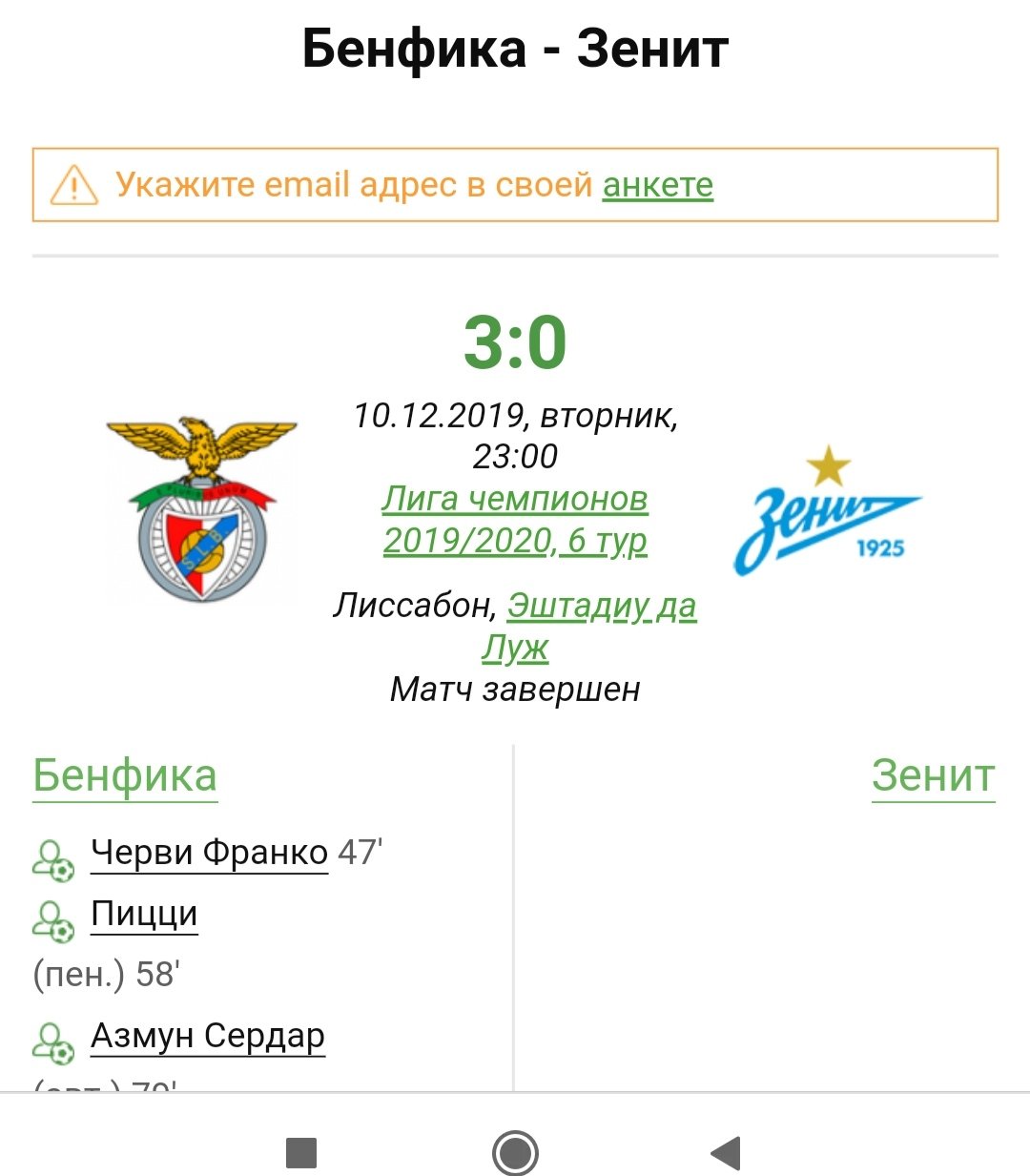The image size is (1030, 1176).
Task: View player Азмун Сердар
Action: (208, 1036)
